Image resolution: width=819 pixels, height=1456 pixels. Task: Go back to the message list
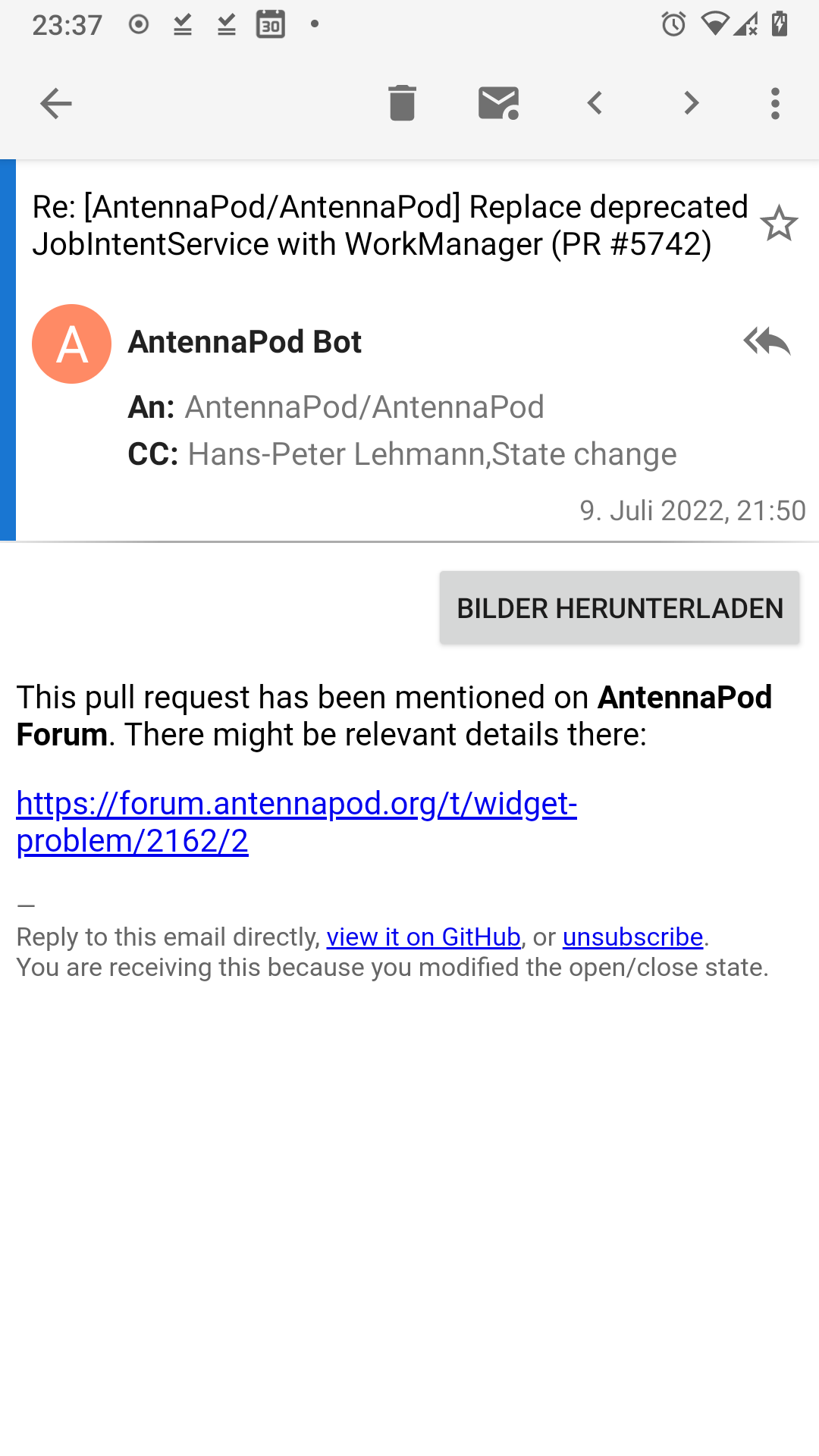tap(55, 103)
